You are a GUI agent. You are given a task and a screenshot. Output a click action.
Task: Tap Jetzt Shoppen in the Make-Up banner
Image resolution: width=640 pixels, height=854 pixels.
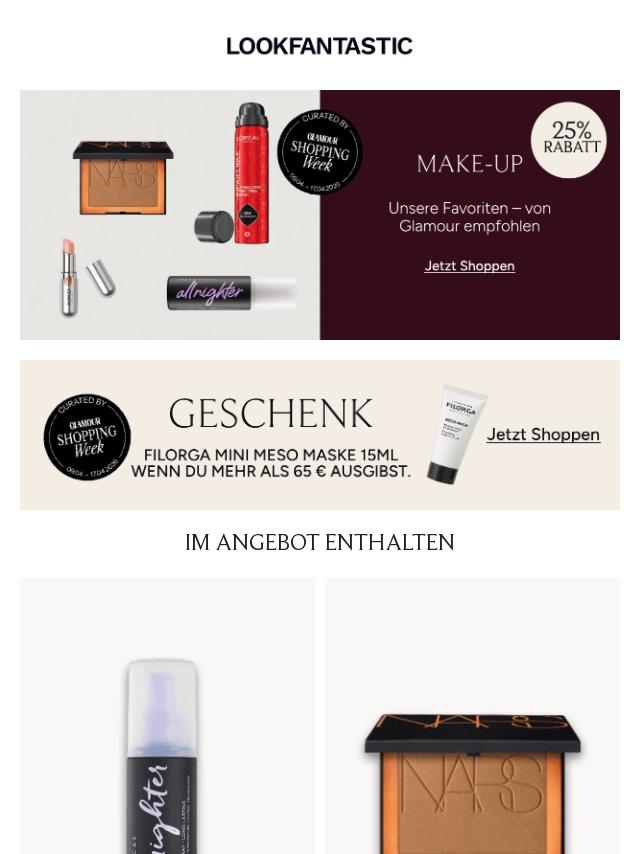tap(469, 266)
